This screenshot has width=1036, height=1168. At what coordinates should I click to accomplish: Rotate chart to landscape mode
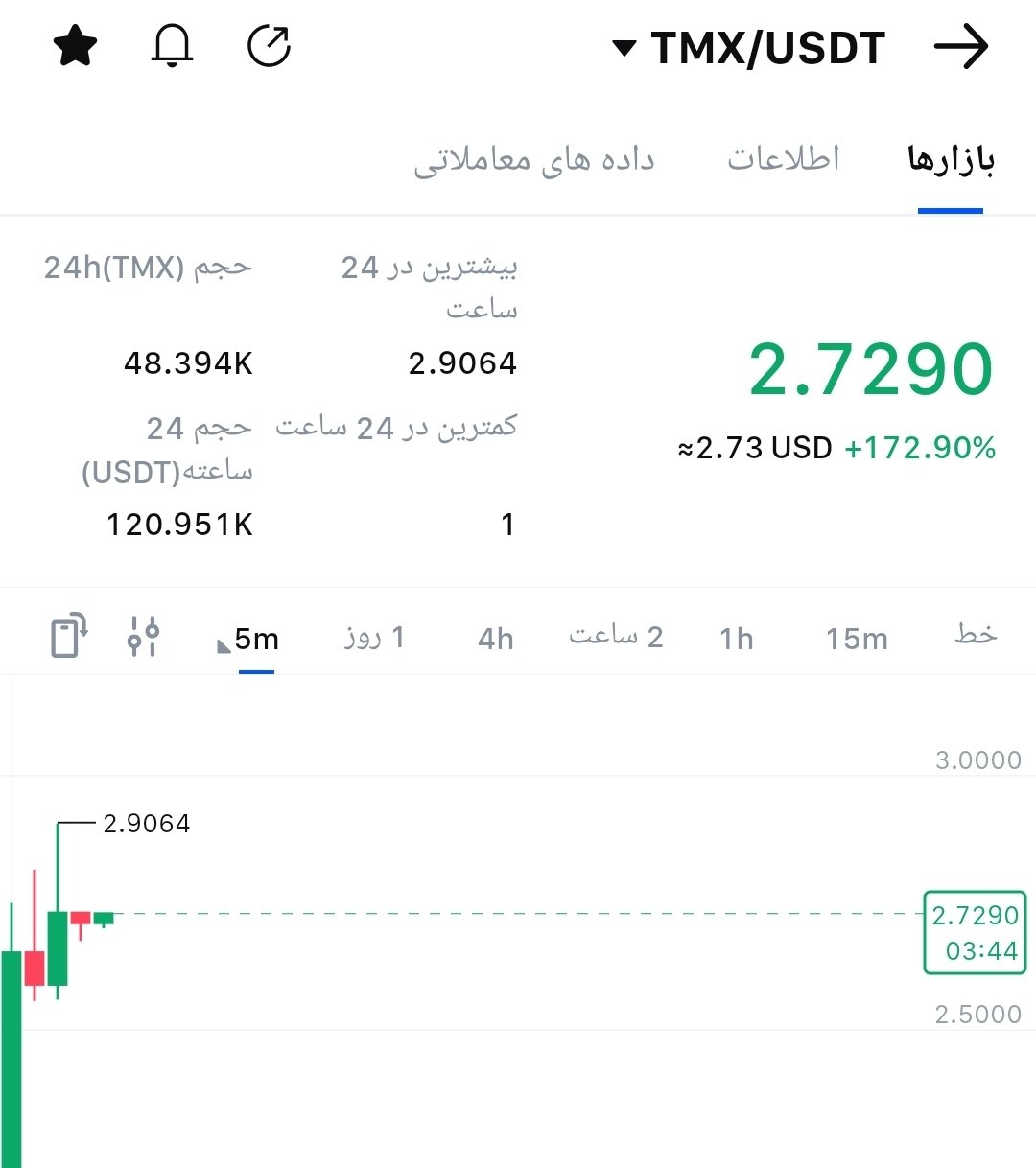coord(68,636)
